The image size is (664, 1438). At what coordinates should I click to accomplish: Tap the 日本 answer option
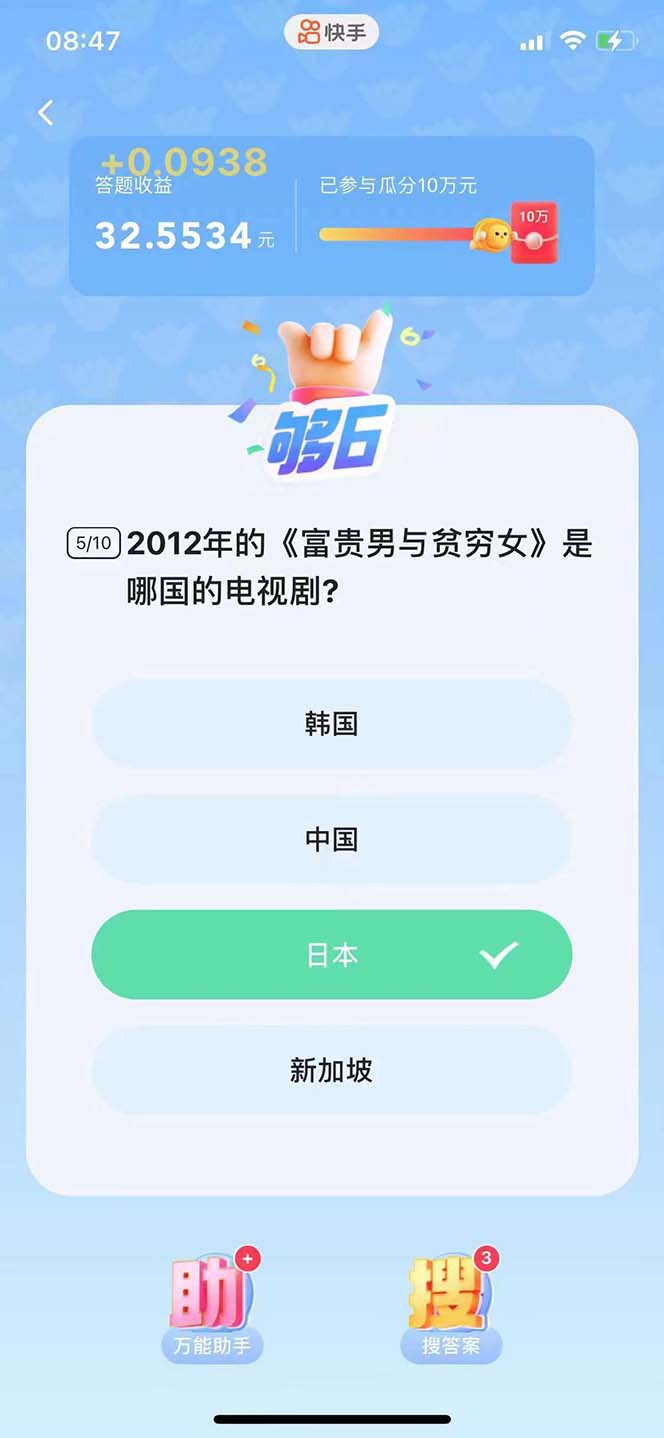click(331, 955)
